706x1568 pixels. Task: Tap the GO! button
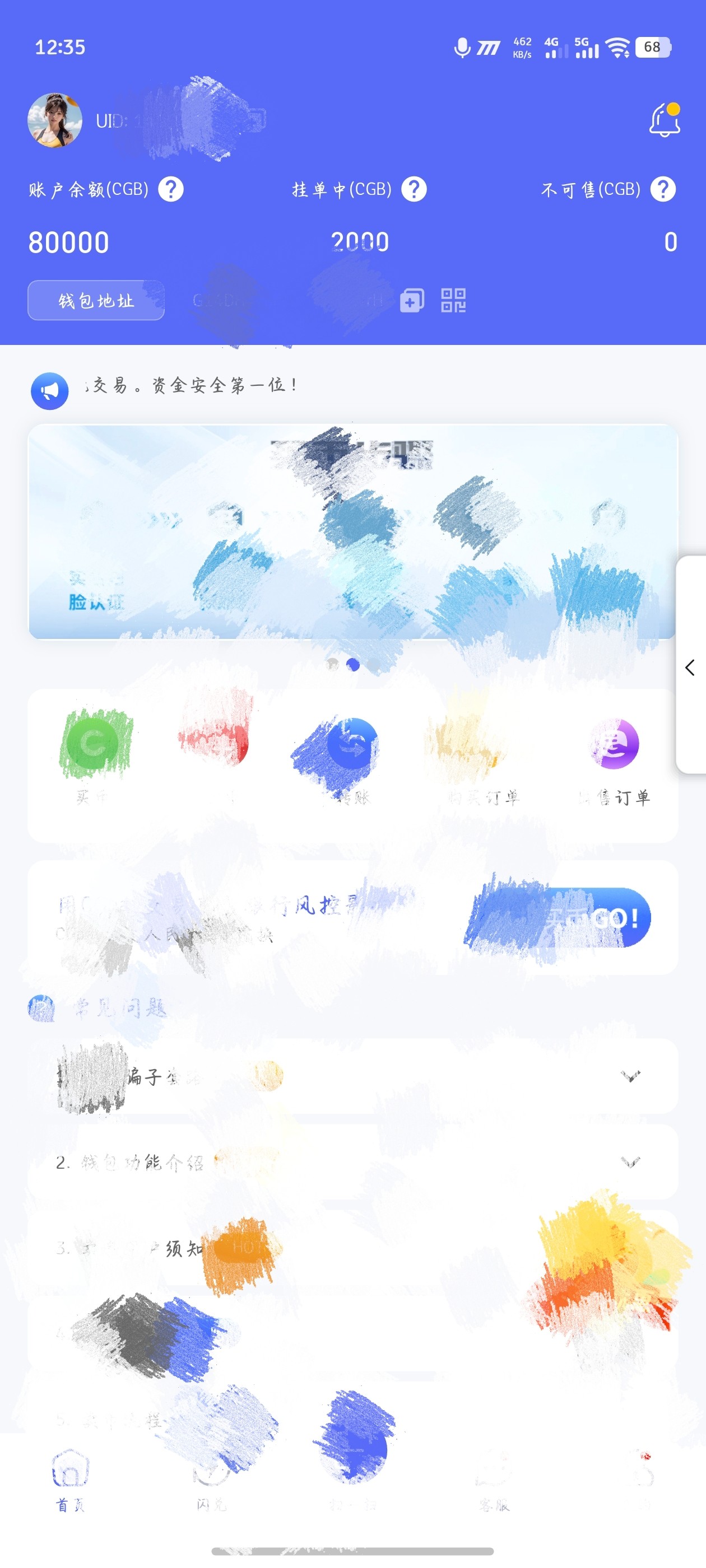[600, 917]
